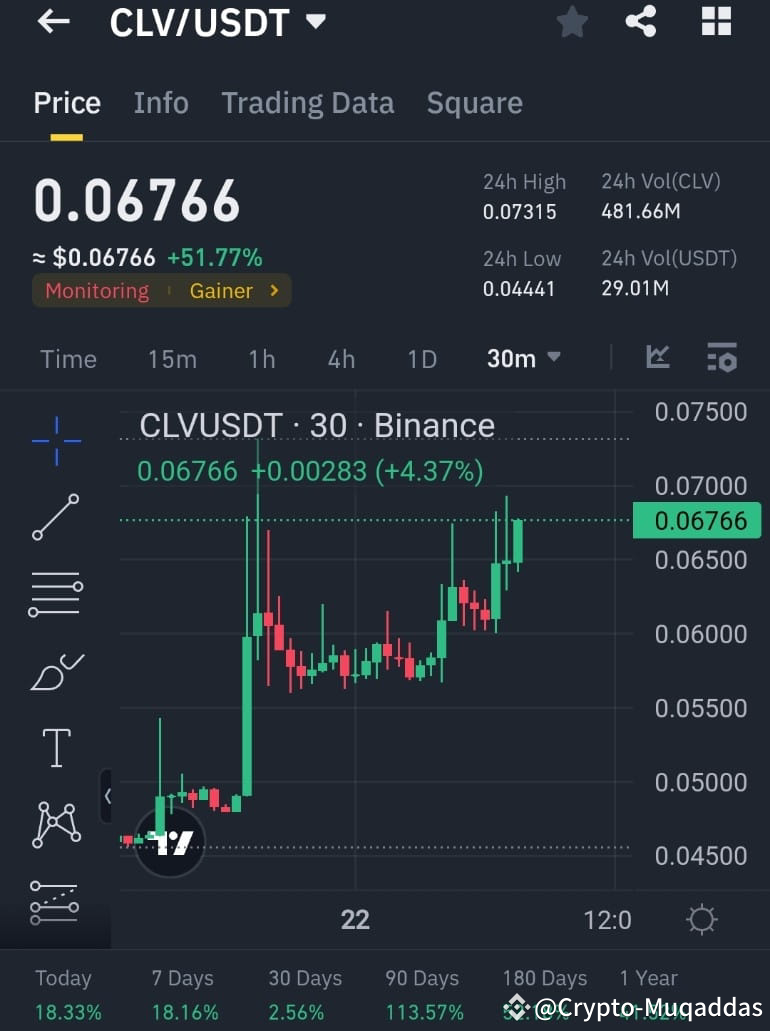Expand the Gainer tag details

[x=227, y=291]
